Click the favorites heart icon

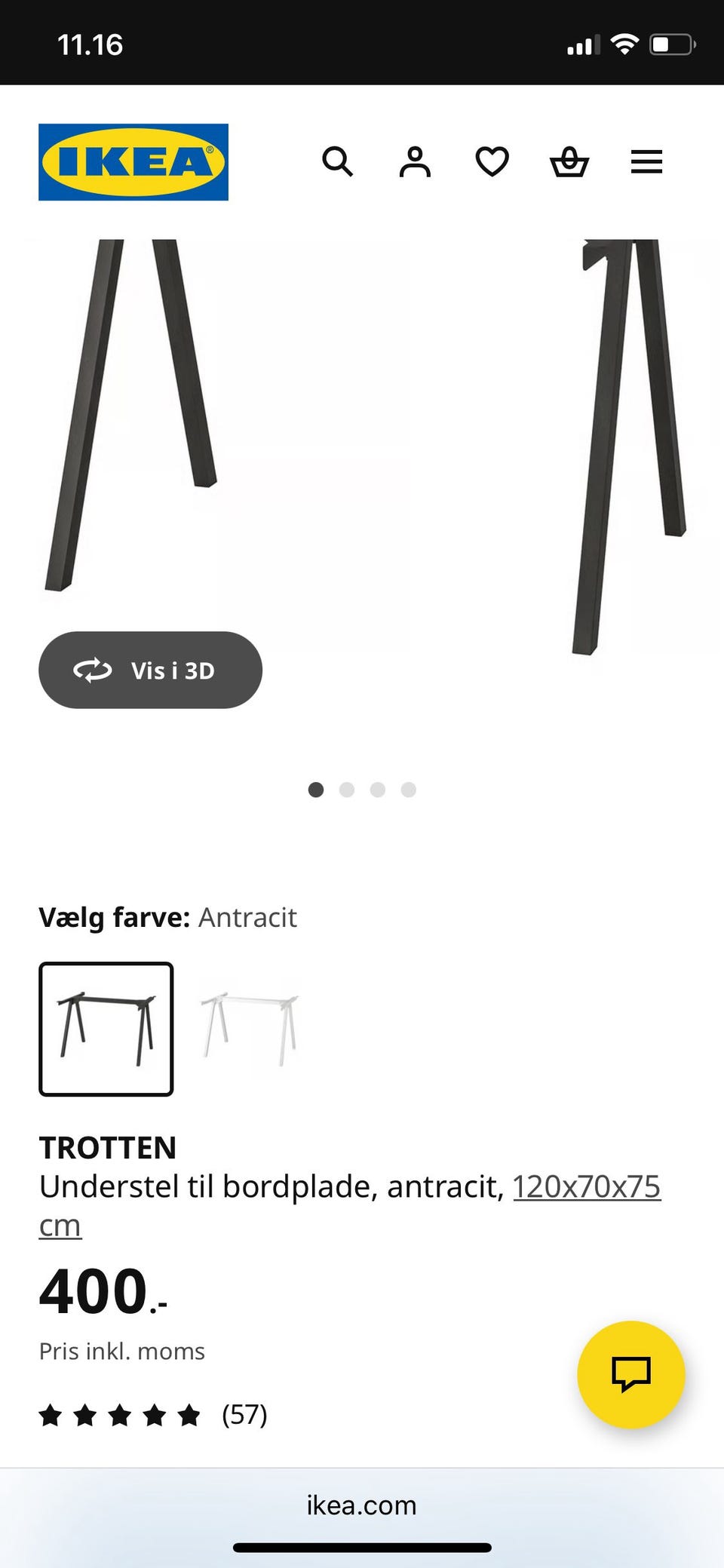pyautogui.click(x=492, y=161)
